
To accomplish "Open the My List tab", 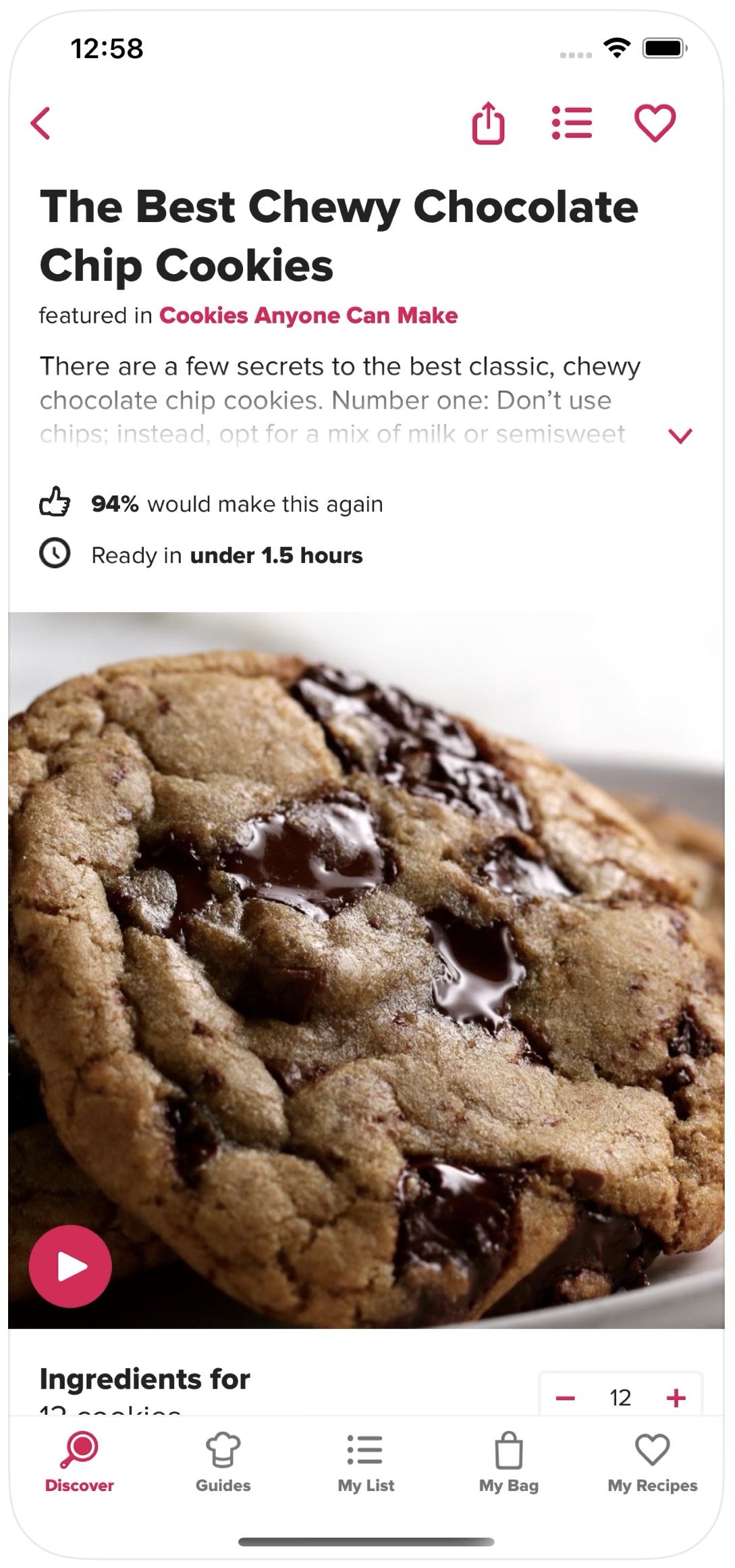I will click(x=366, y=1462).
